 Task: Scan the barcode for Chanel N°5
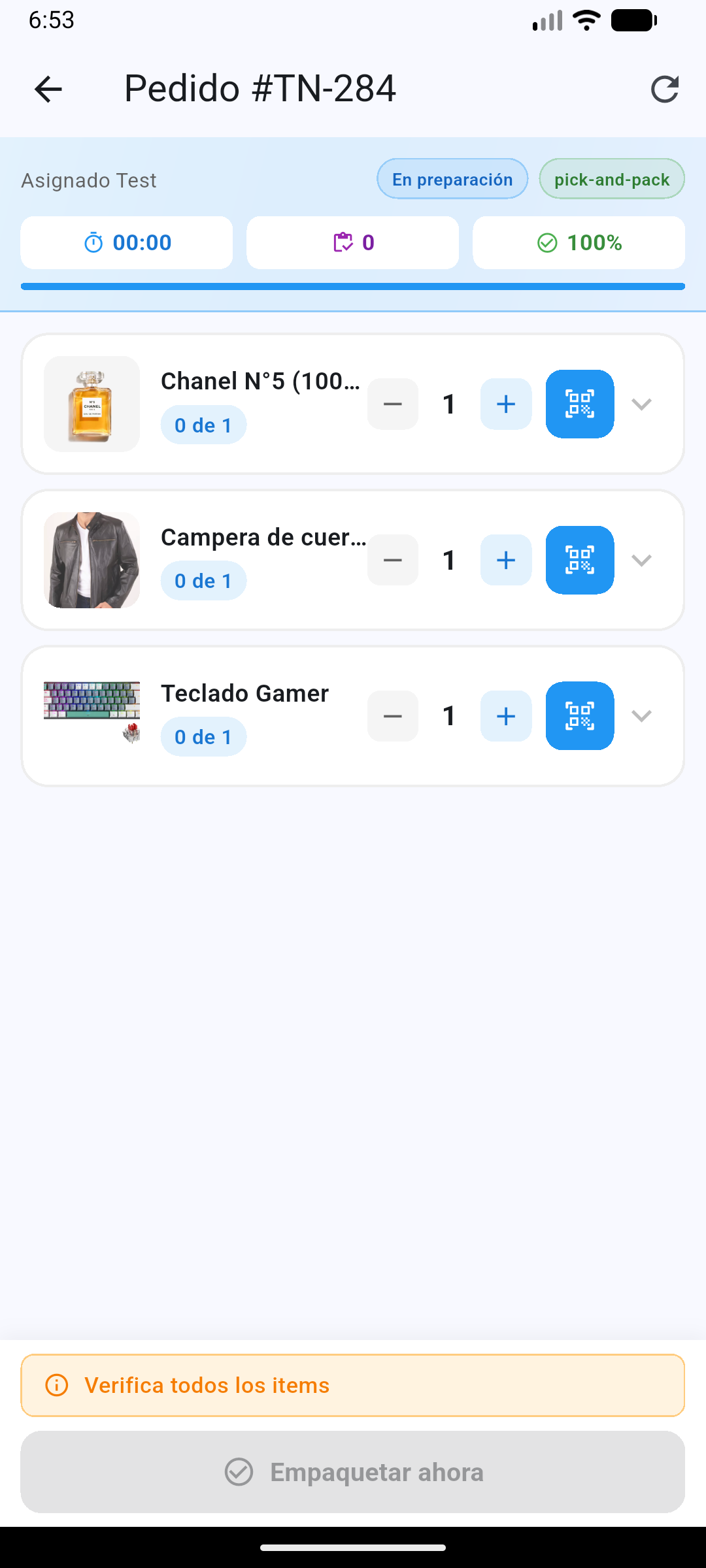coord(579,404)
